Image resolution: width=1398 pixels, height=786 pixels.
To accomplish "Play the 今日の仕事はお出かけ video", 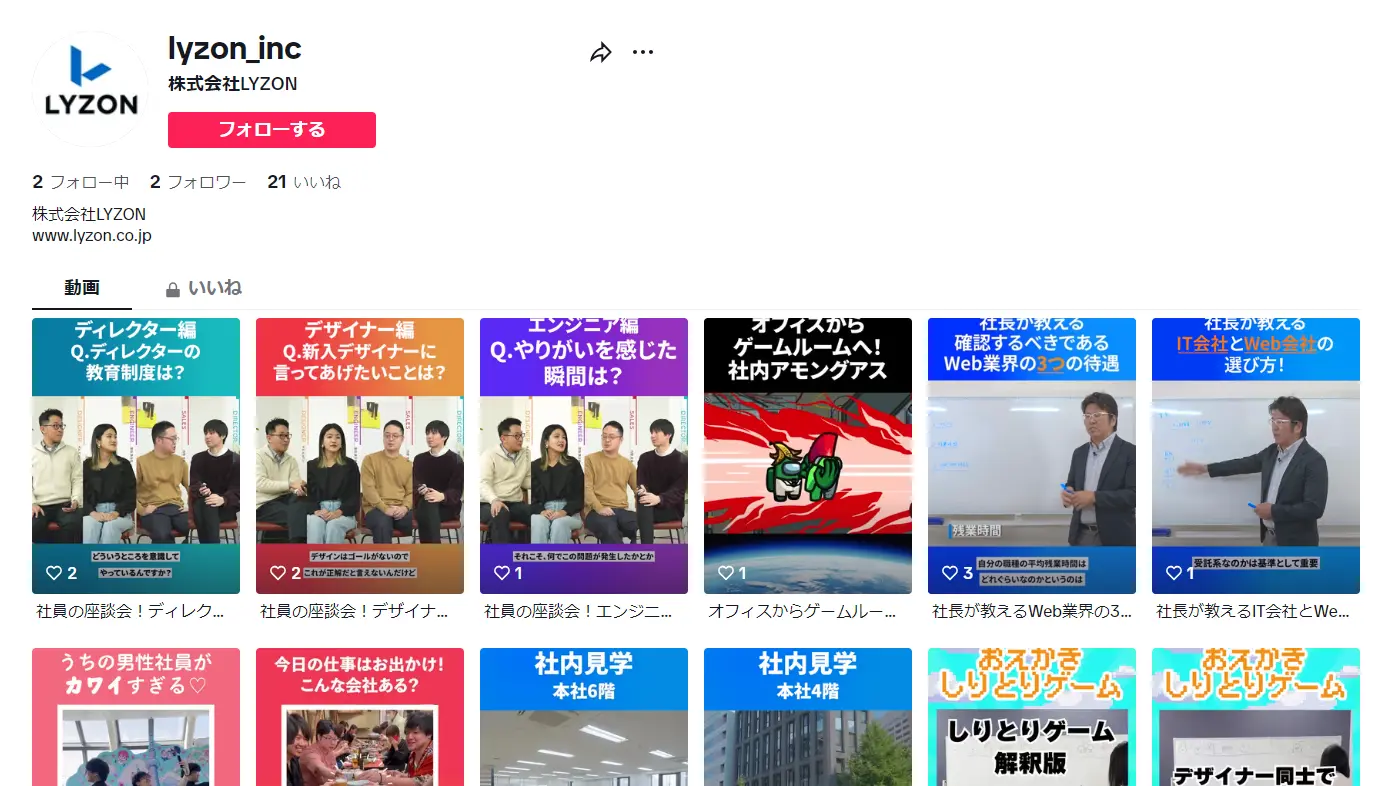I will pyautogui.click(x=360, y=720).
